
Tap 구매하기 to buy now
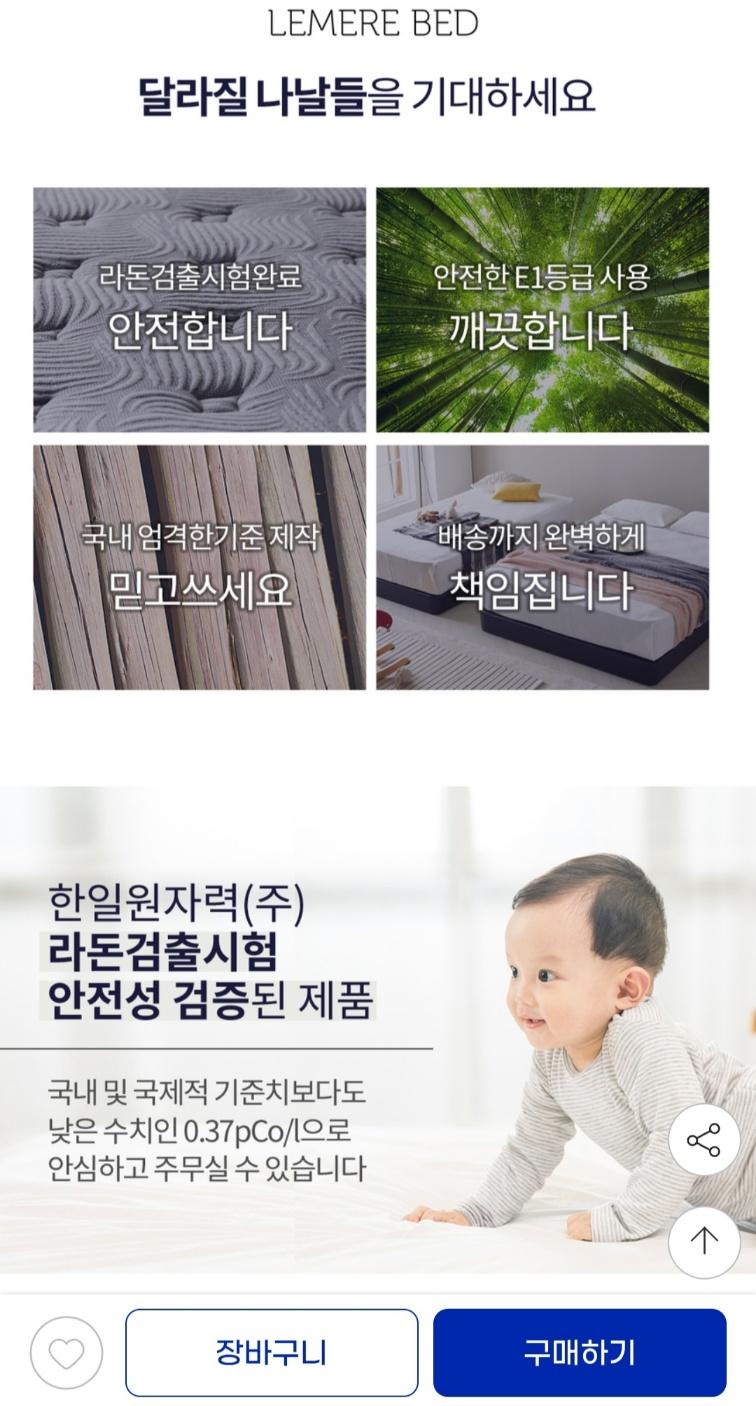(579, 1353)
